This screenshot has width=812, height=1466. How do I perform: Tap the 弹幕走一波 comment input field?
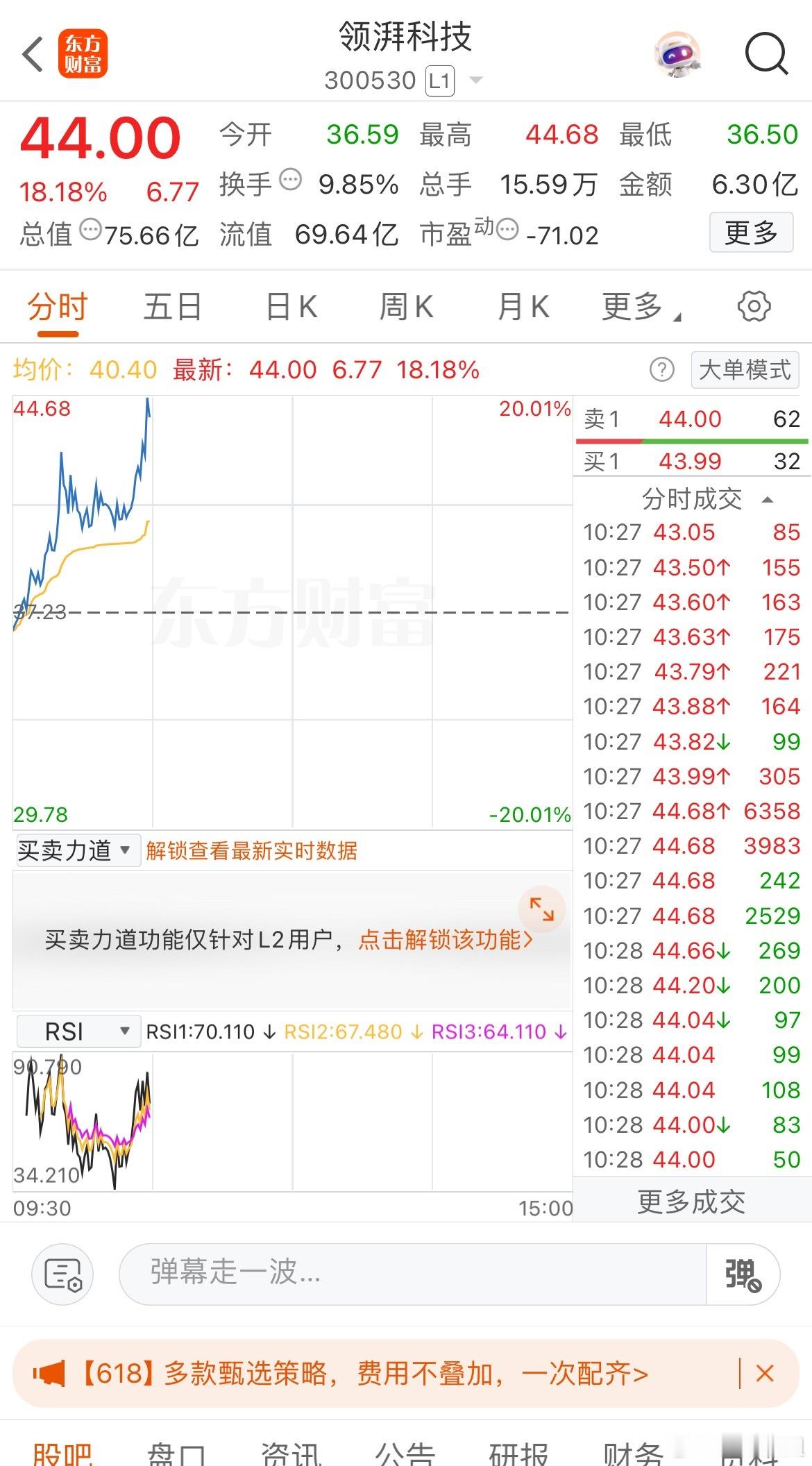point(412,1272)
